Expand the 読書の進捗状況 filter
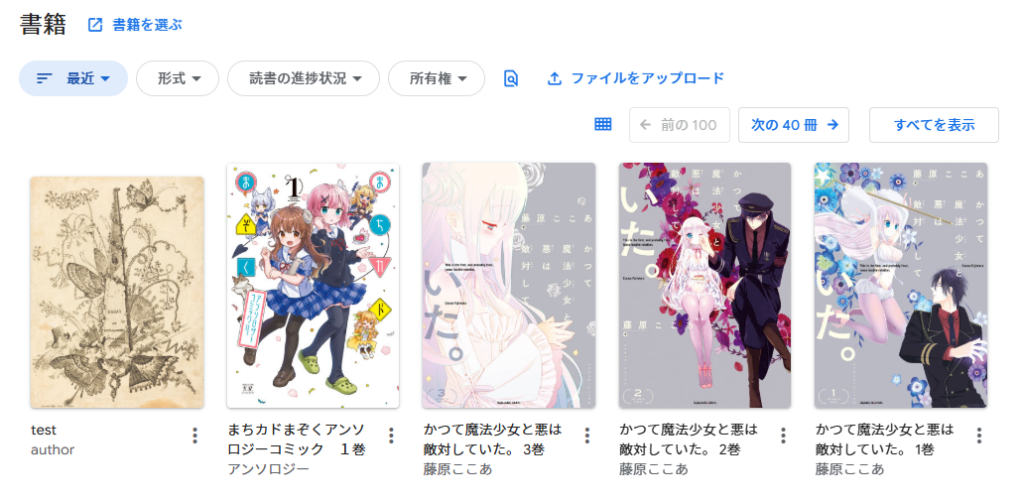This screenshot has height=503, width=1024. click(303, 78)
